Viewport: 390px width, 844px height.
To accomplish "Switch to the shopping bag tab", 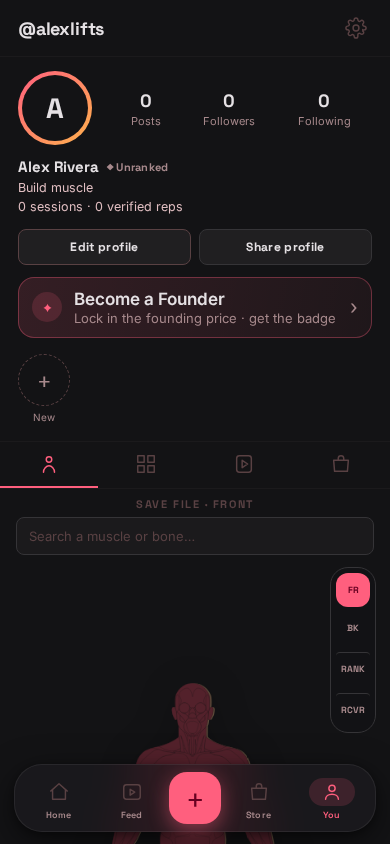I will click(341, 464).
